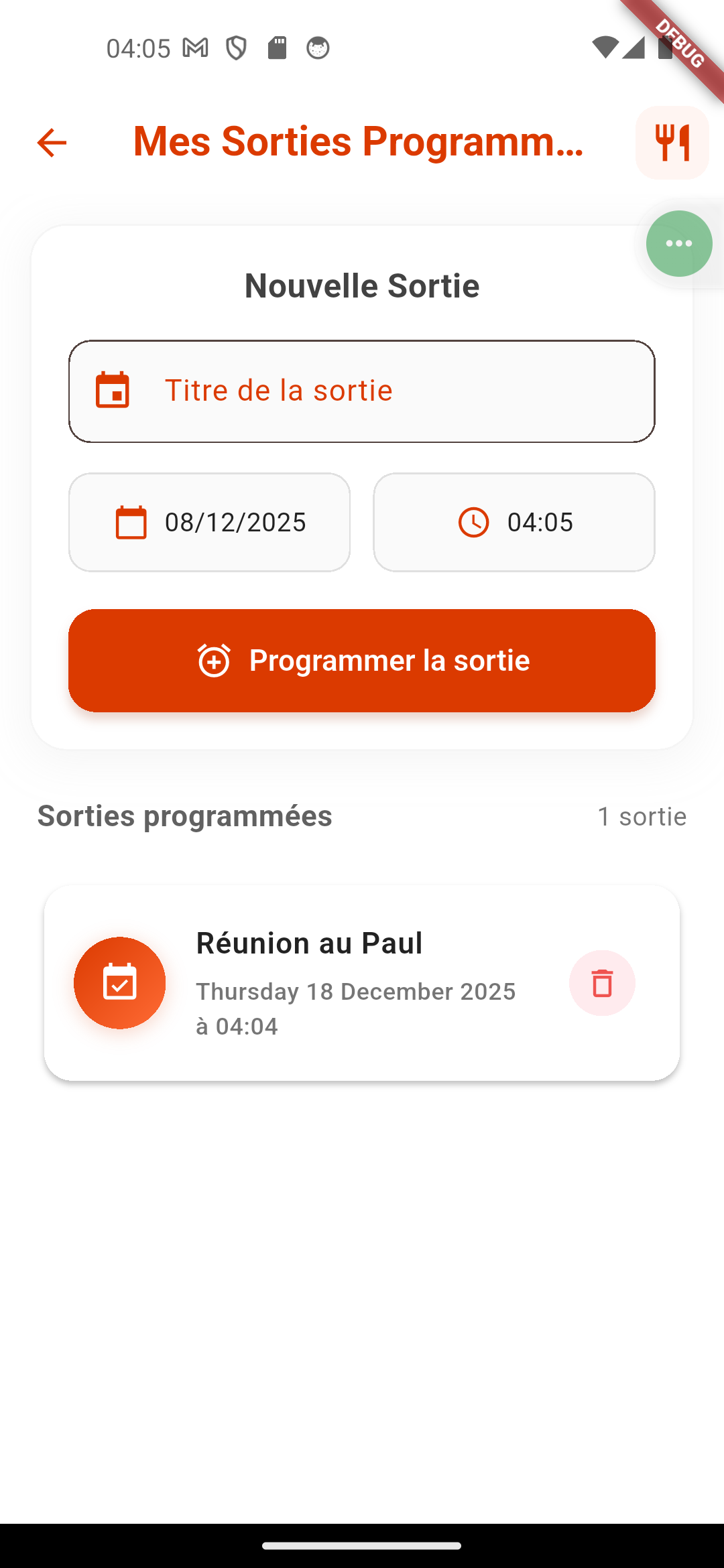Tap the navigation gesture pill at bottom
Image resolution: width=724 pixels, height=1568 pixels.
point(362,1545)
